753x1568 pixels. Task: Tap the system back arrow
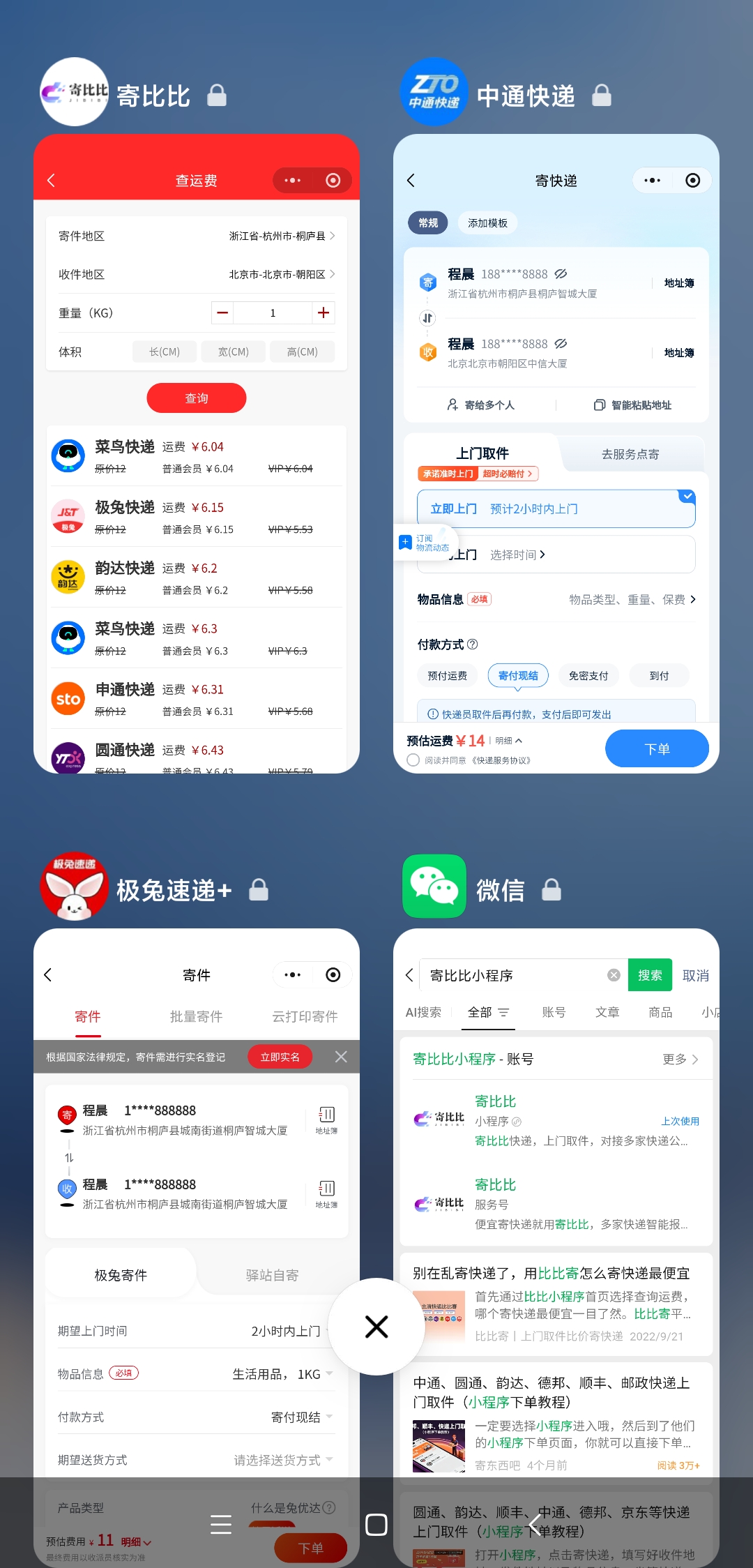[535, 1525]
